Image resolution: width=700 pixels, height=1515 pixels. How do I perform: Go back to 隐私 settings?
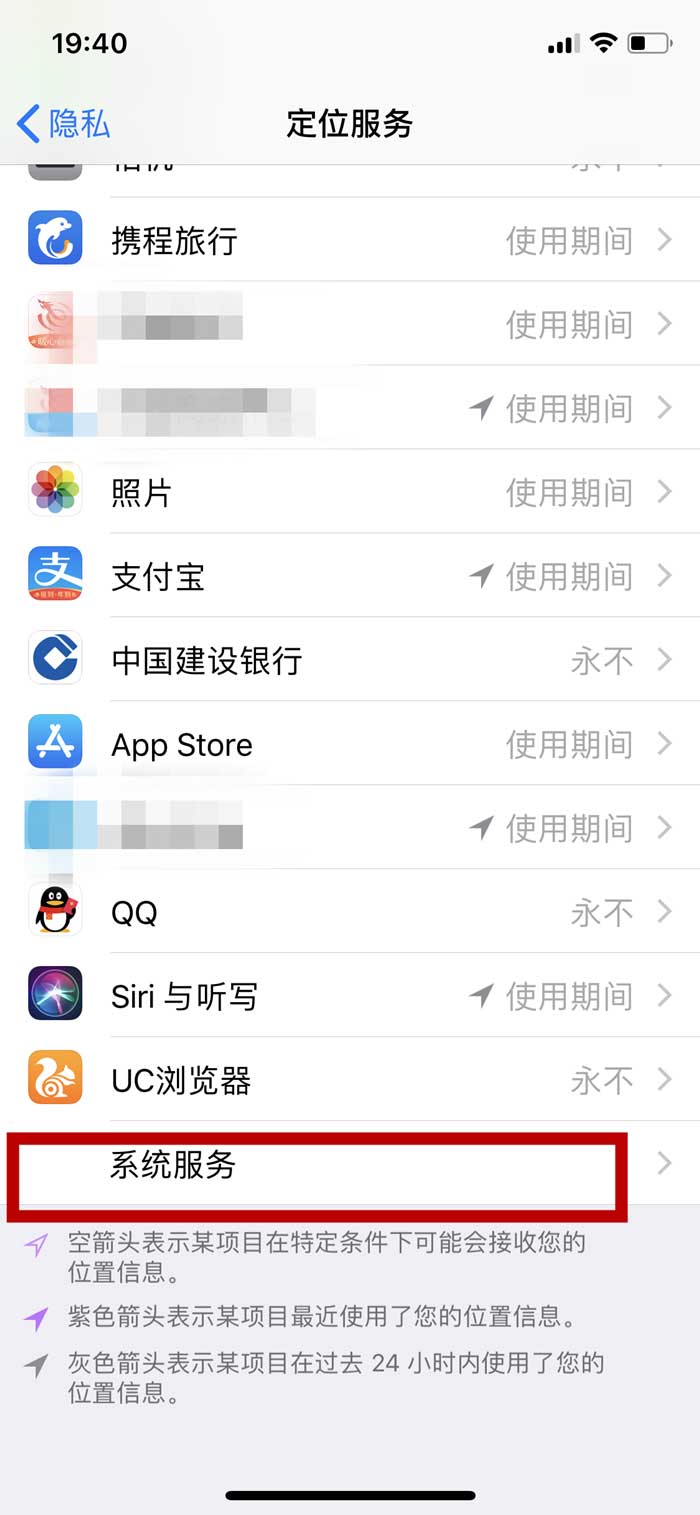pos(64,124)
